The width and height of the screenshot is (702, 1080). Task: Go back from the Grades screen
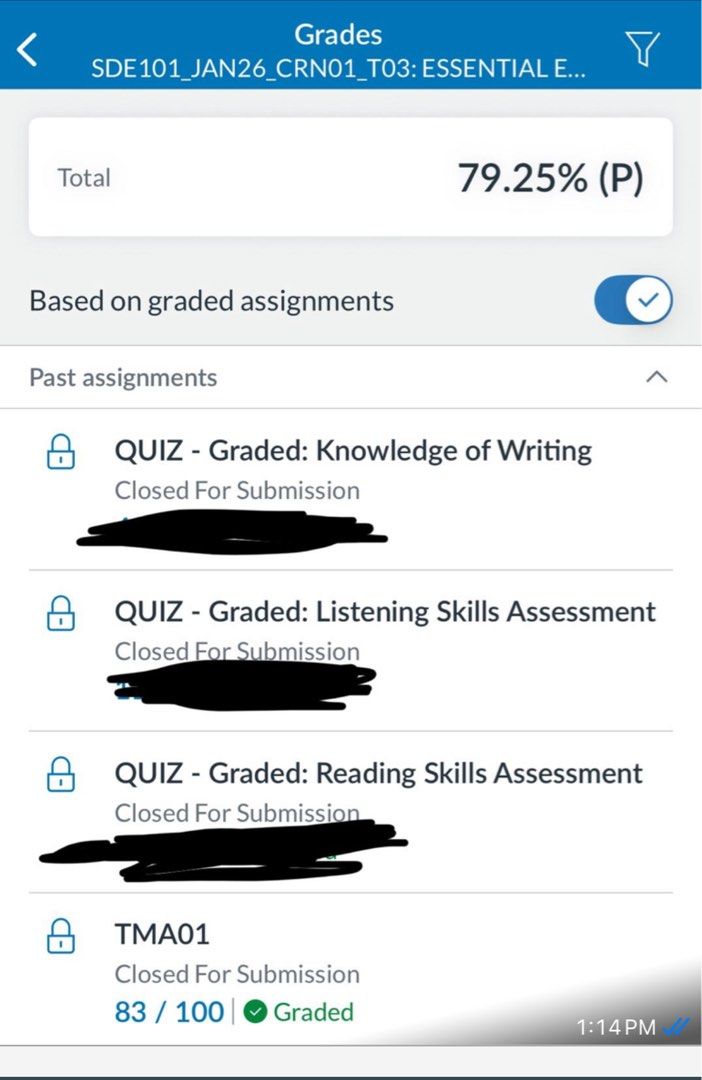pos(28,50)
